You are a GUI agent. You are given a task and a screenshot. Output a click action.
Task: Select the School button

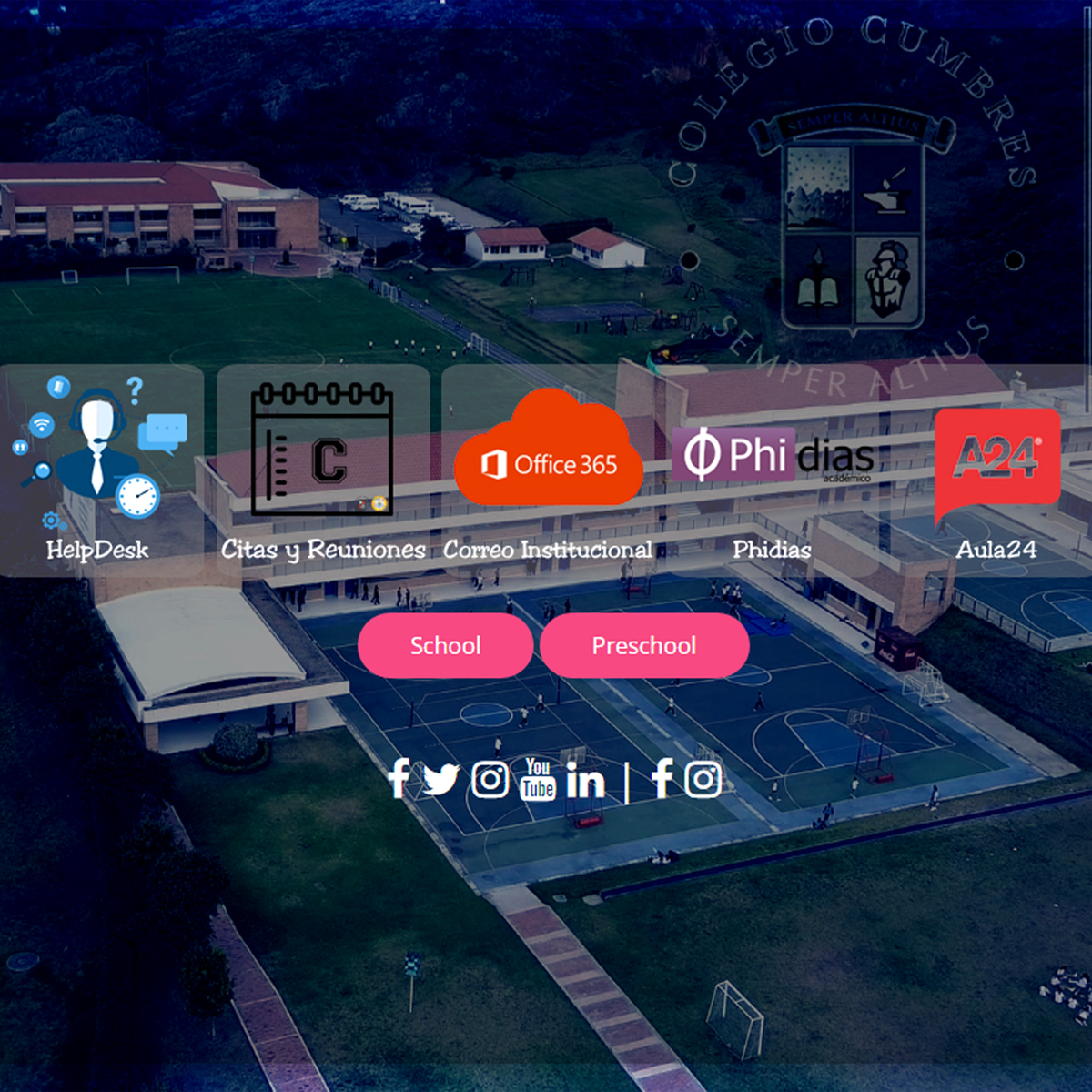(445, 645)
